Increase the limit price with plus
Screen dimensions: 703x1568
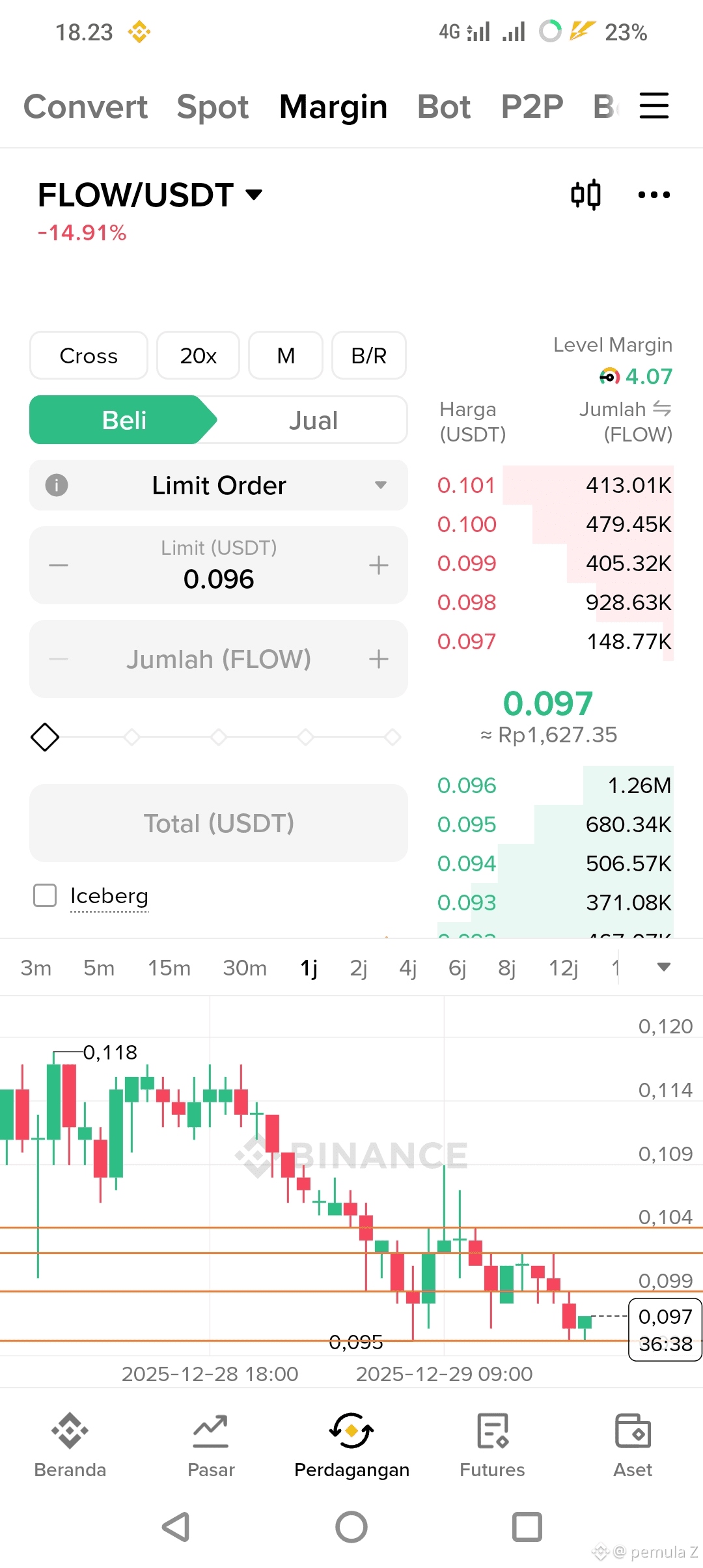pyautogui.click(x=378, y=565)
